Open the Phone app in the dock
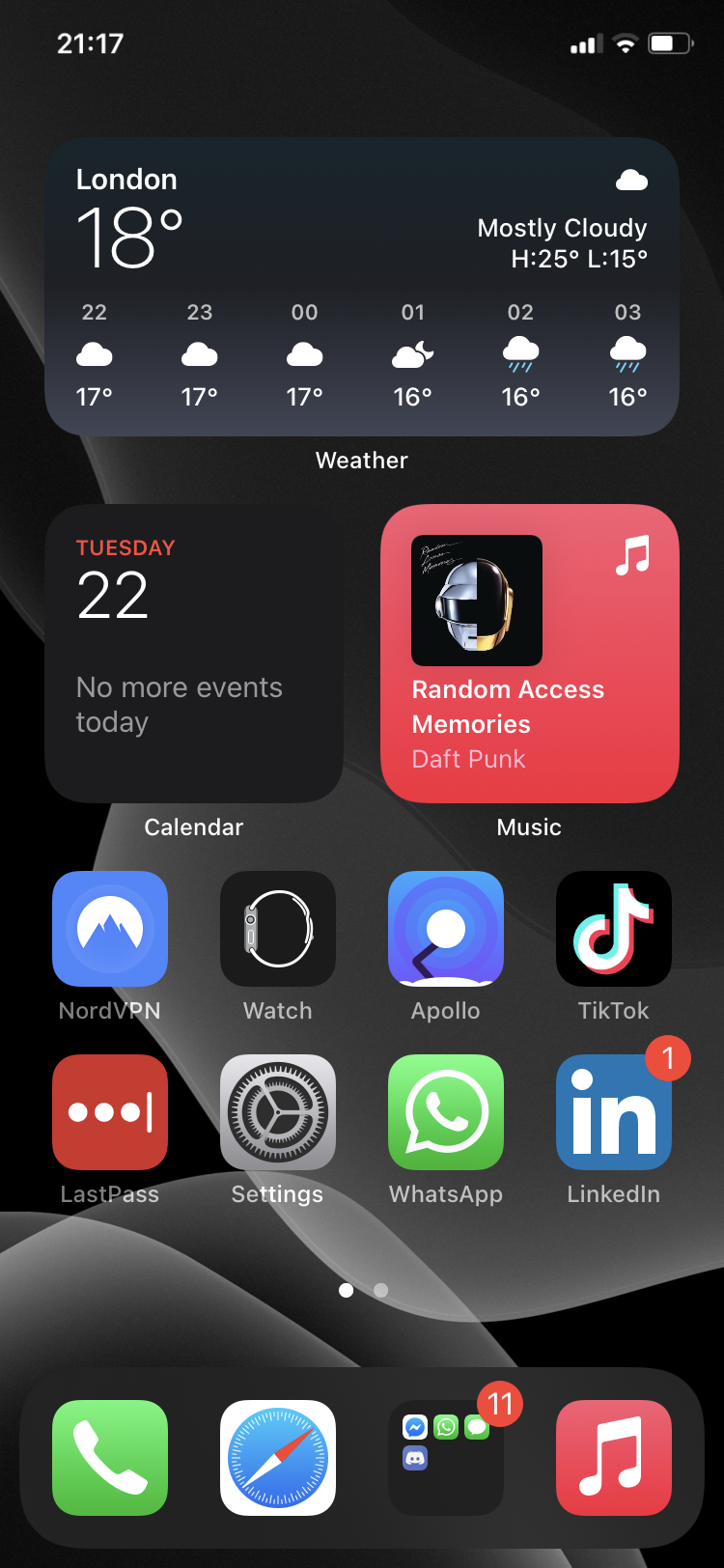This screenshot has height=1568, width=724. 110,1458
